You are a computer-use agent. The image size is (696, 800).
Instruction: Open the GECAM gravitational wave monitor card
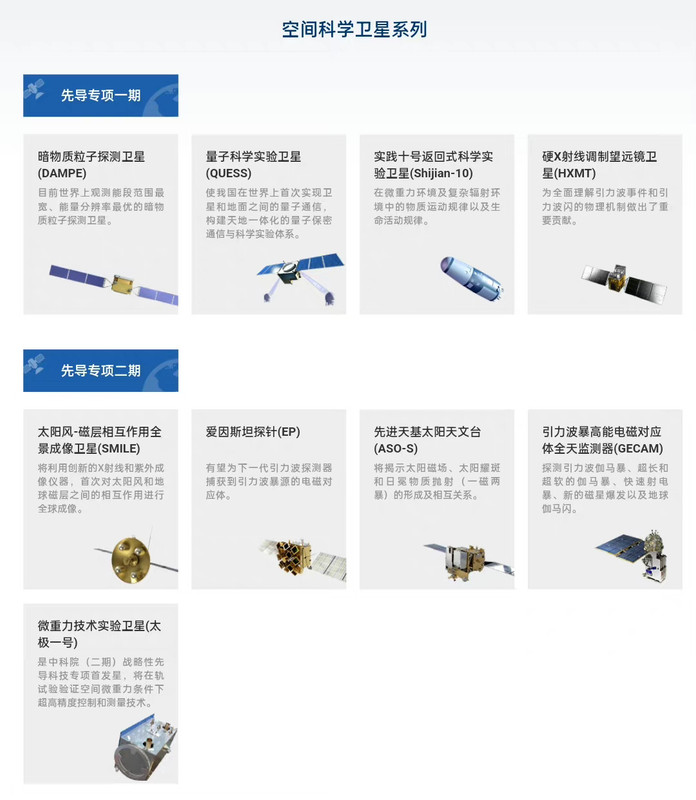[604, 498]
